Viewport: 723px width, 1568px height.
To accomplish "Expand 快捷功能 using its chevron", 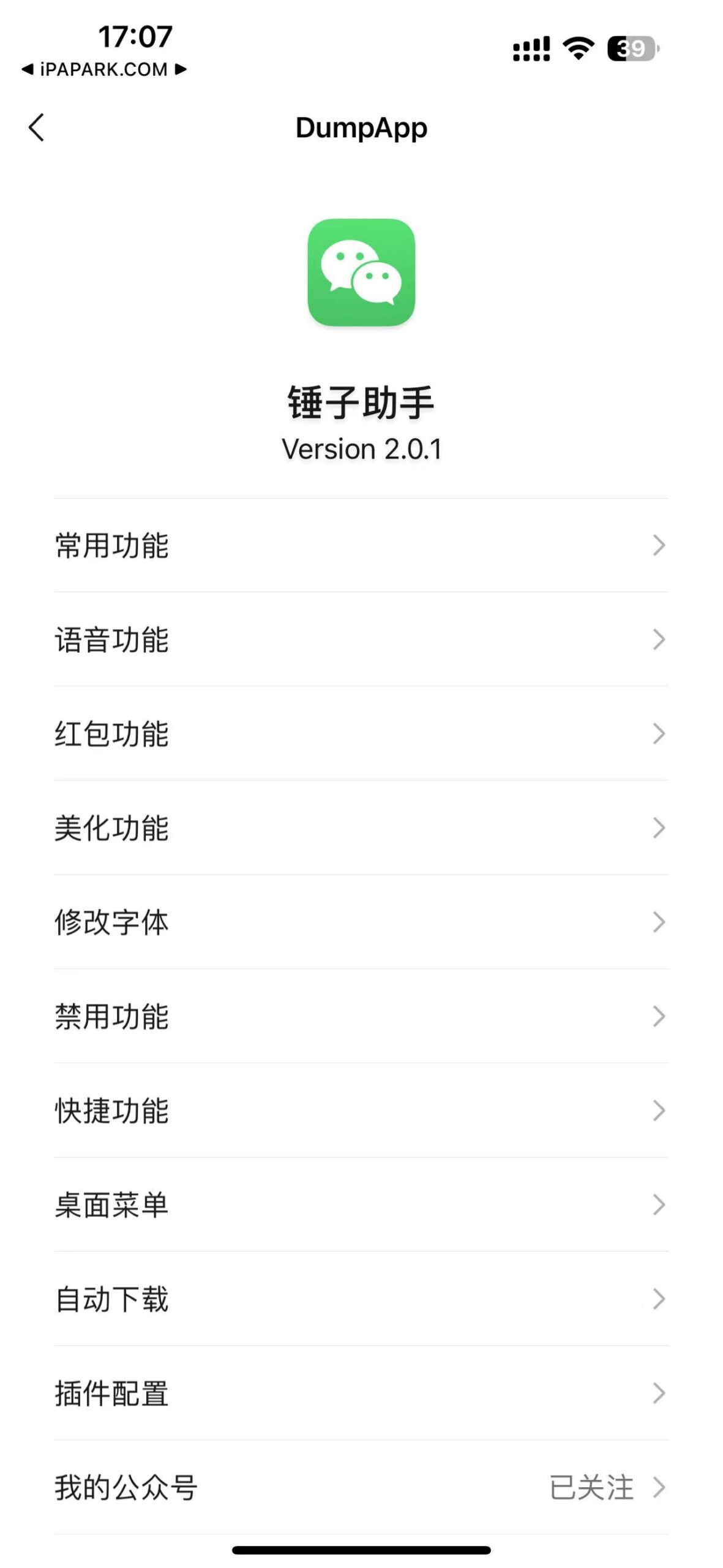I will tap(659, 1110).
